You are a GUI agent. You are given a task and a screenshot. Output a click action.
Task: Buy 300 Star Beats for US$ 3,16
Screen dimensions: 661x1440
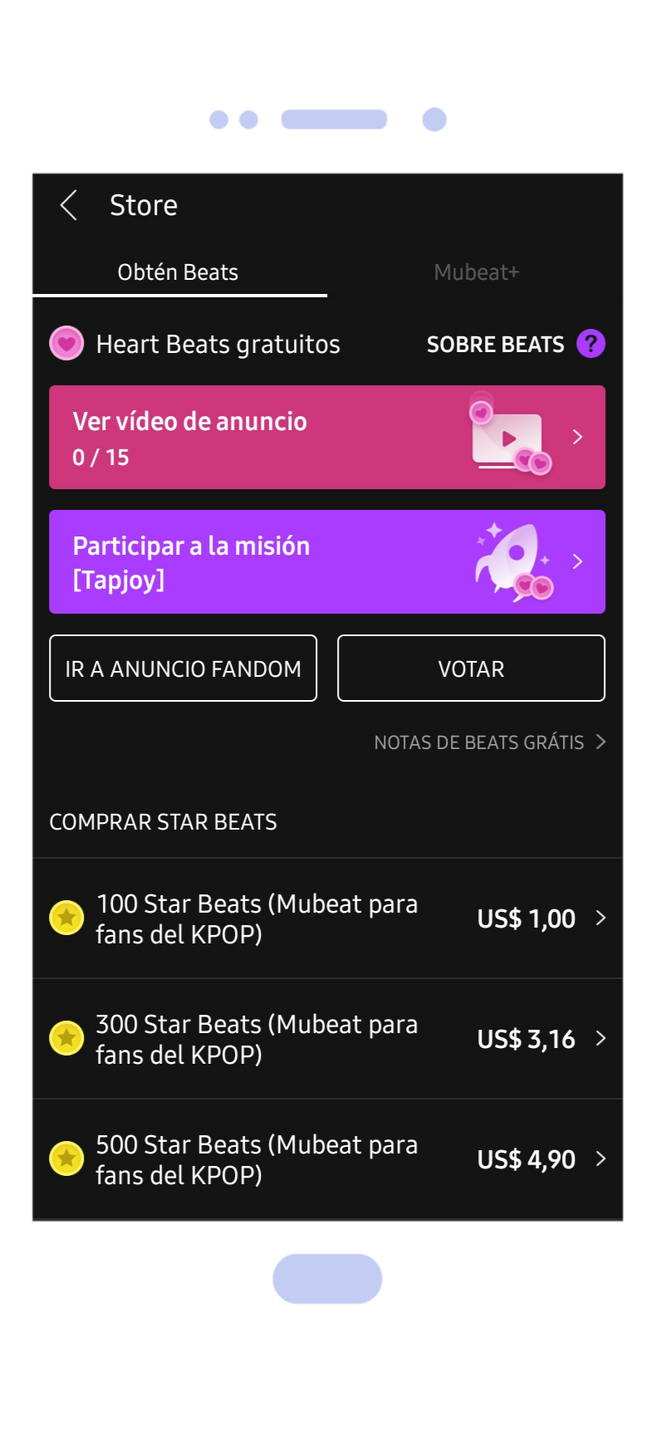[327, 1039]
